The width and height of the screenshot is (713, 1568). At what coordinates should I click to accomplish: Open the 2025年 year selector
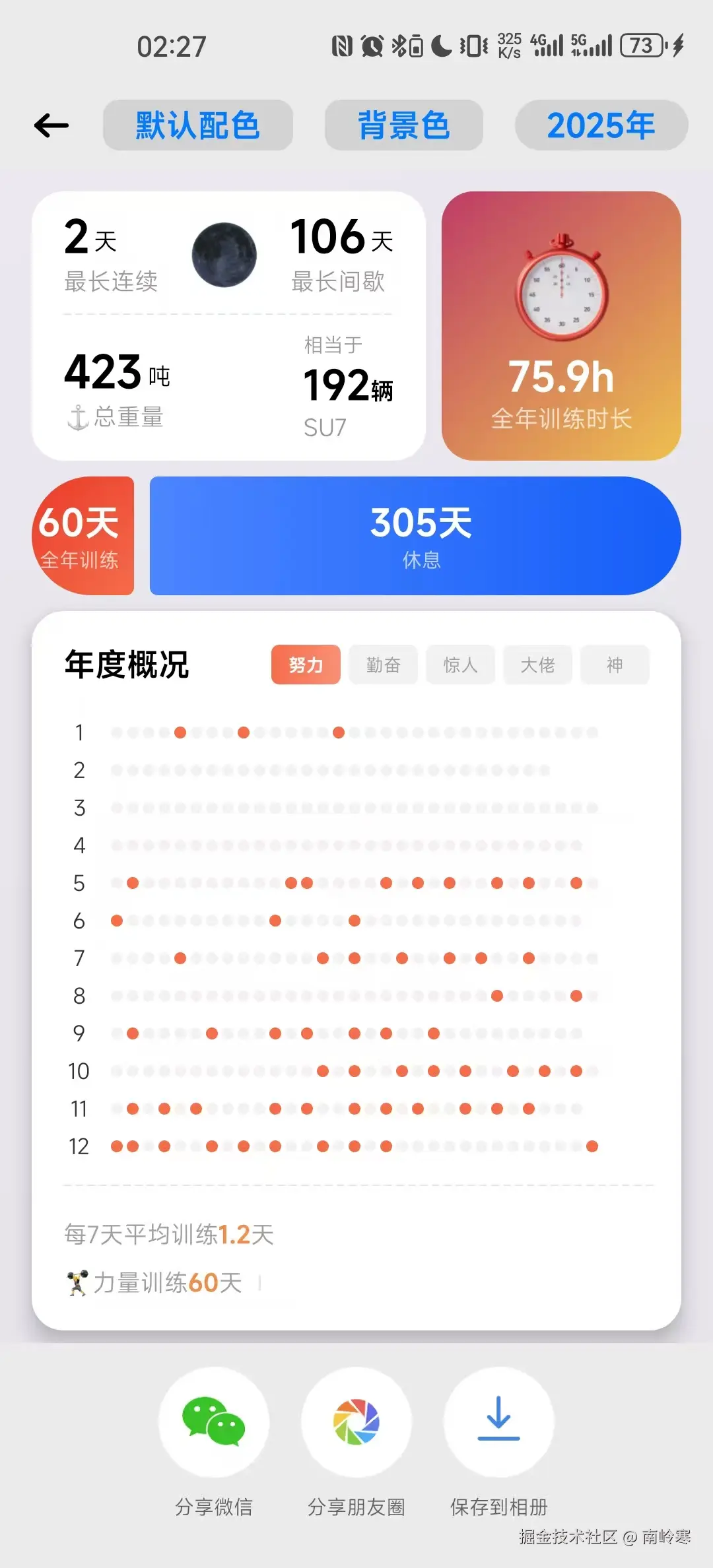click(x=600, y=125)
